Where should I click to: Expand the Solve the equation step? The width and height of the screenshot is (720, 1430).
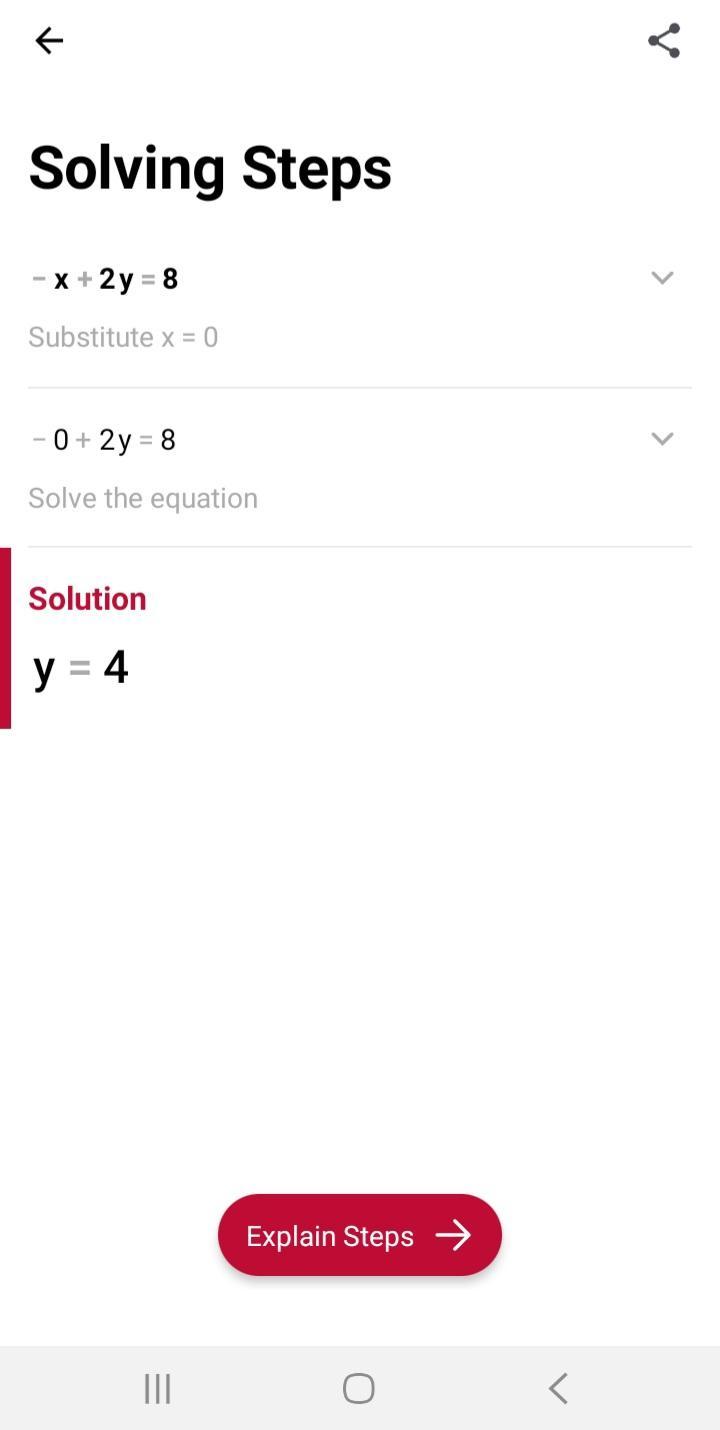tap(662, 439)
